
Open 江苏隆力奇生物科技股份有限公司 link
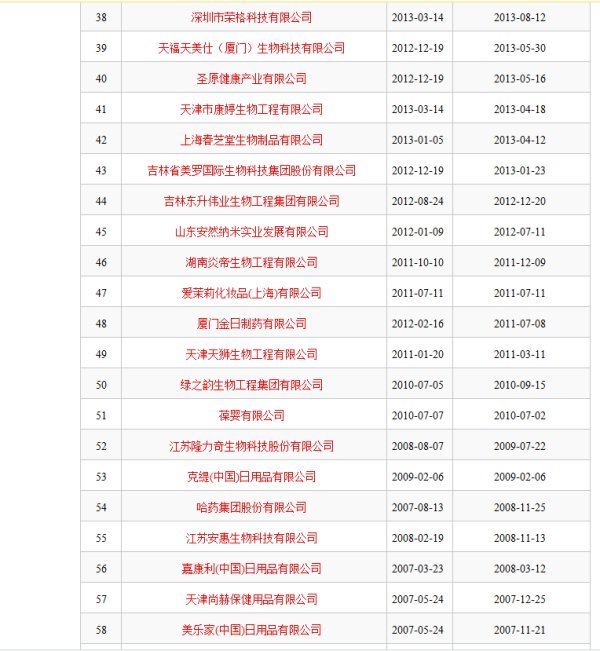251,446
